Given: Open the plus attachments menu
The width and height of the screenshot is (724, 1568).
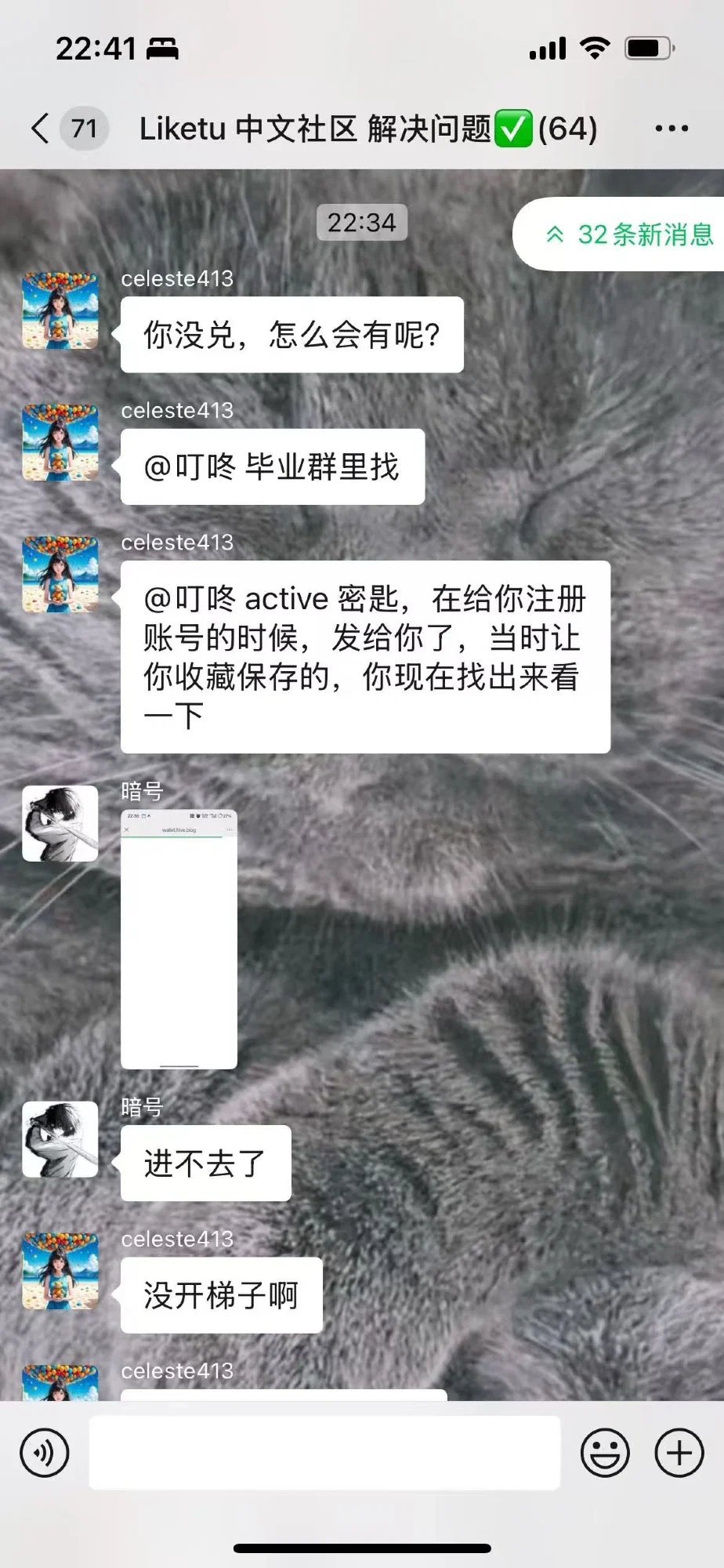Looking at the screenshot, I should [x=679, y=1453].
